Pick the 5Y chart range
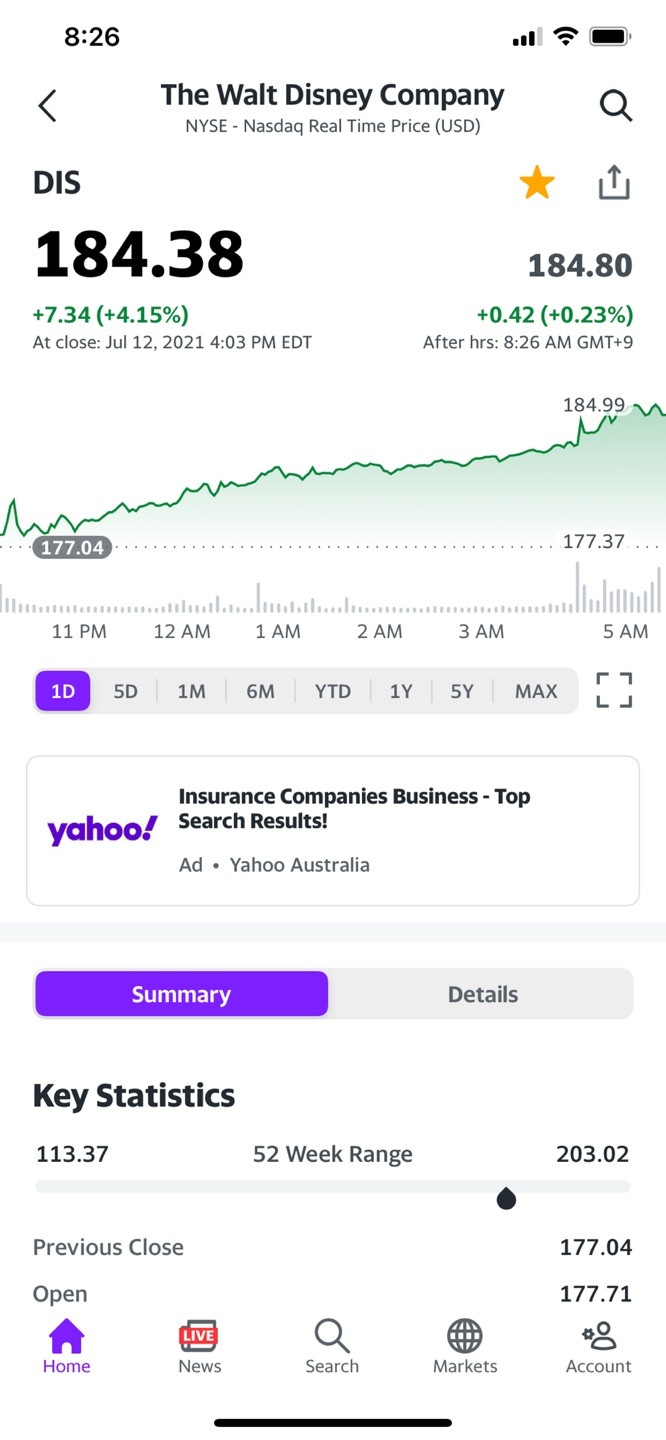Image resolution: width=666 pixels, height=1440 pixels. [x=462, y=691]
